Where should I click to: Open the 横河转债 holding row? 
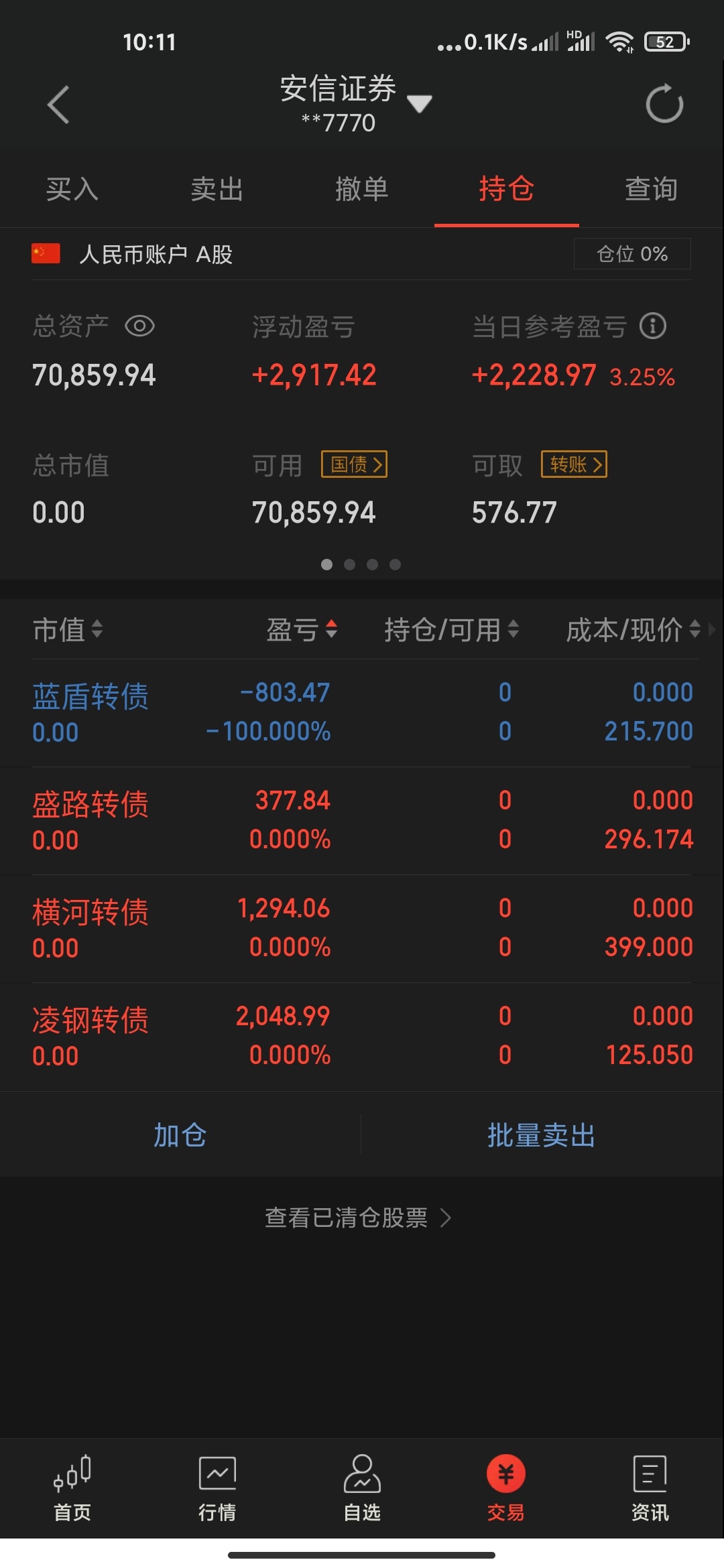pos(362,928)
